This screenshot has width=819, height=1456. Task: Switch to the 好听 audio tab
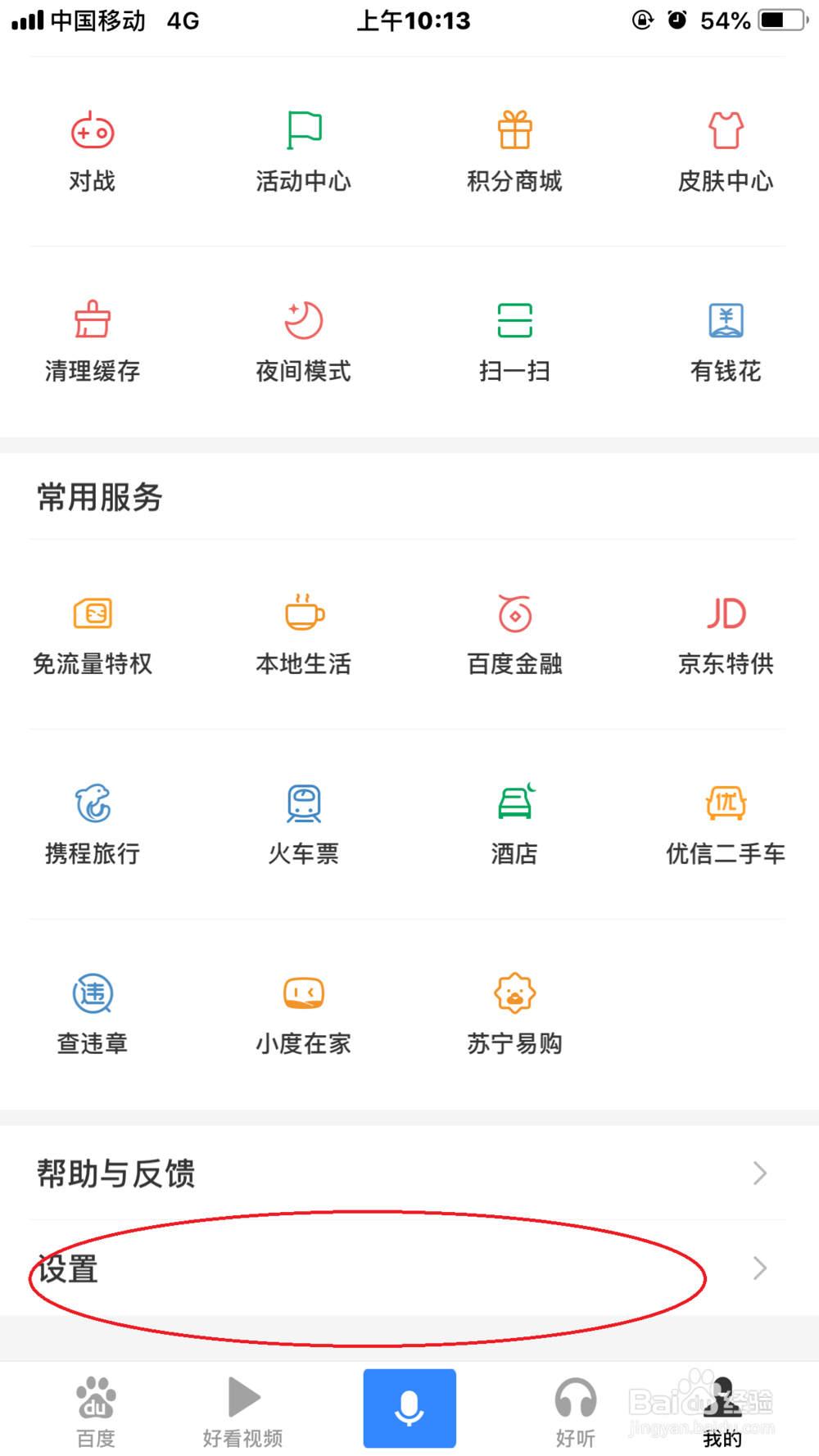(x=575, y=1412)
